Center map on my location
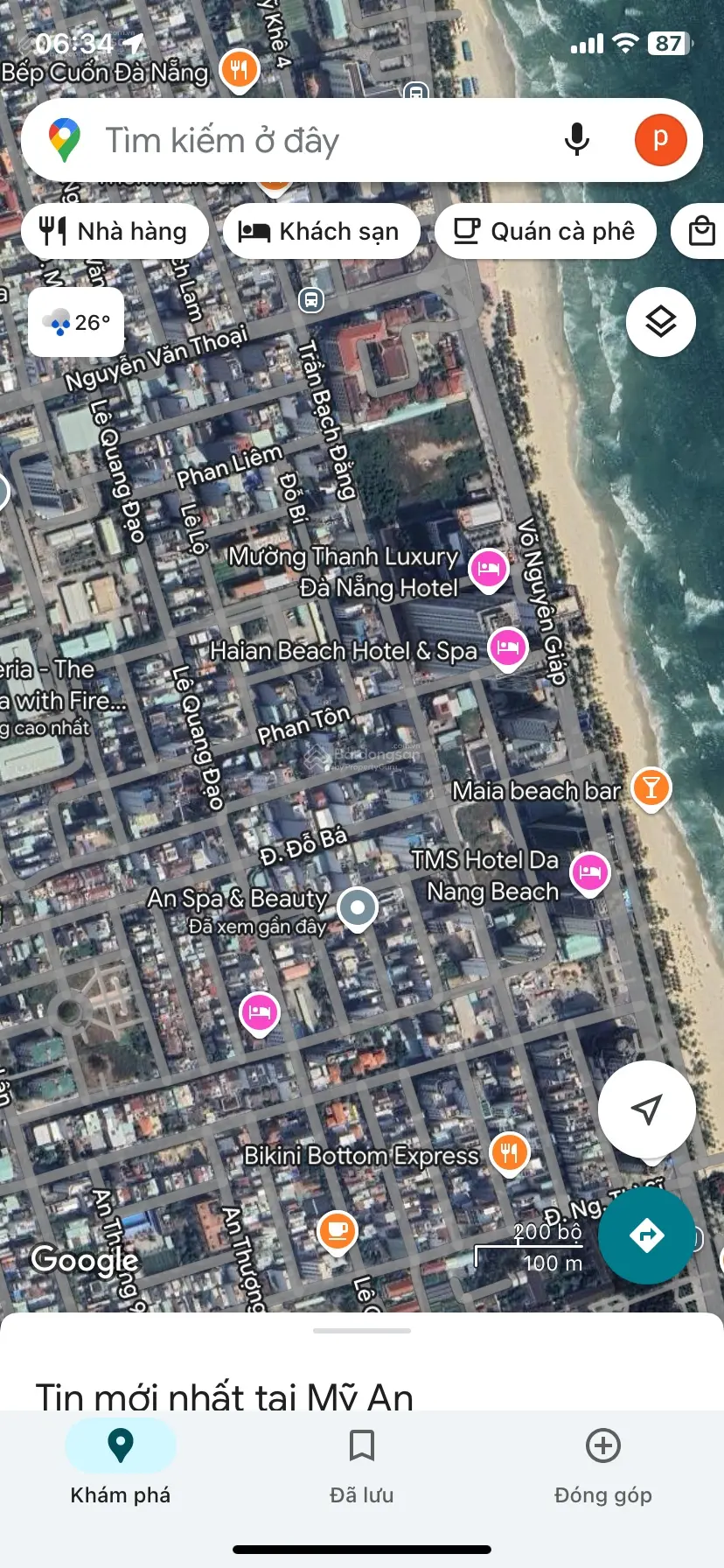The image size is (724, 1568). point(646,1109)
